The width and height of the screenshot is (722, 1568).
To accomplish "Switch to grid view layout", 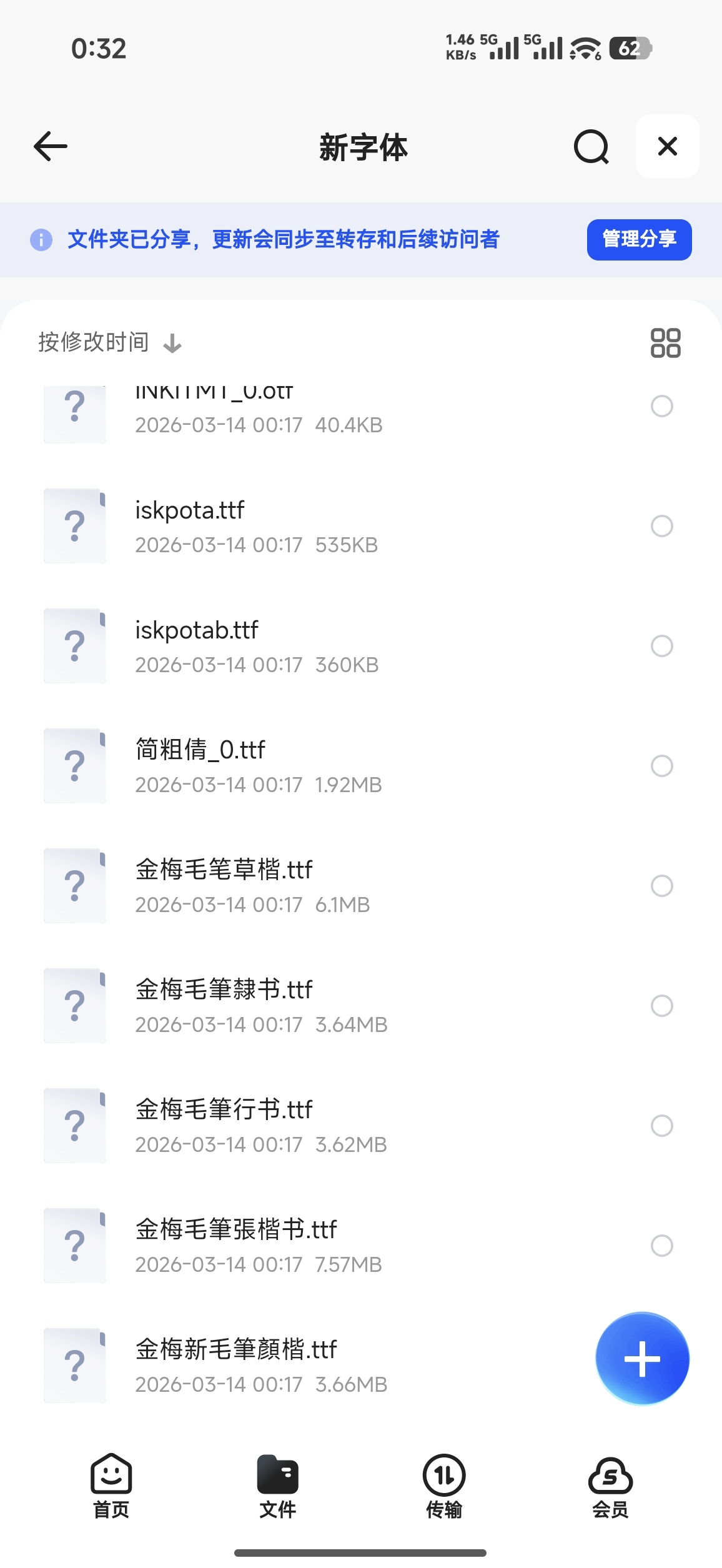I will coord(665,343).
